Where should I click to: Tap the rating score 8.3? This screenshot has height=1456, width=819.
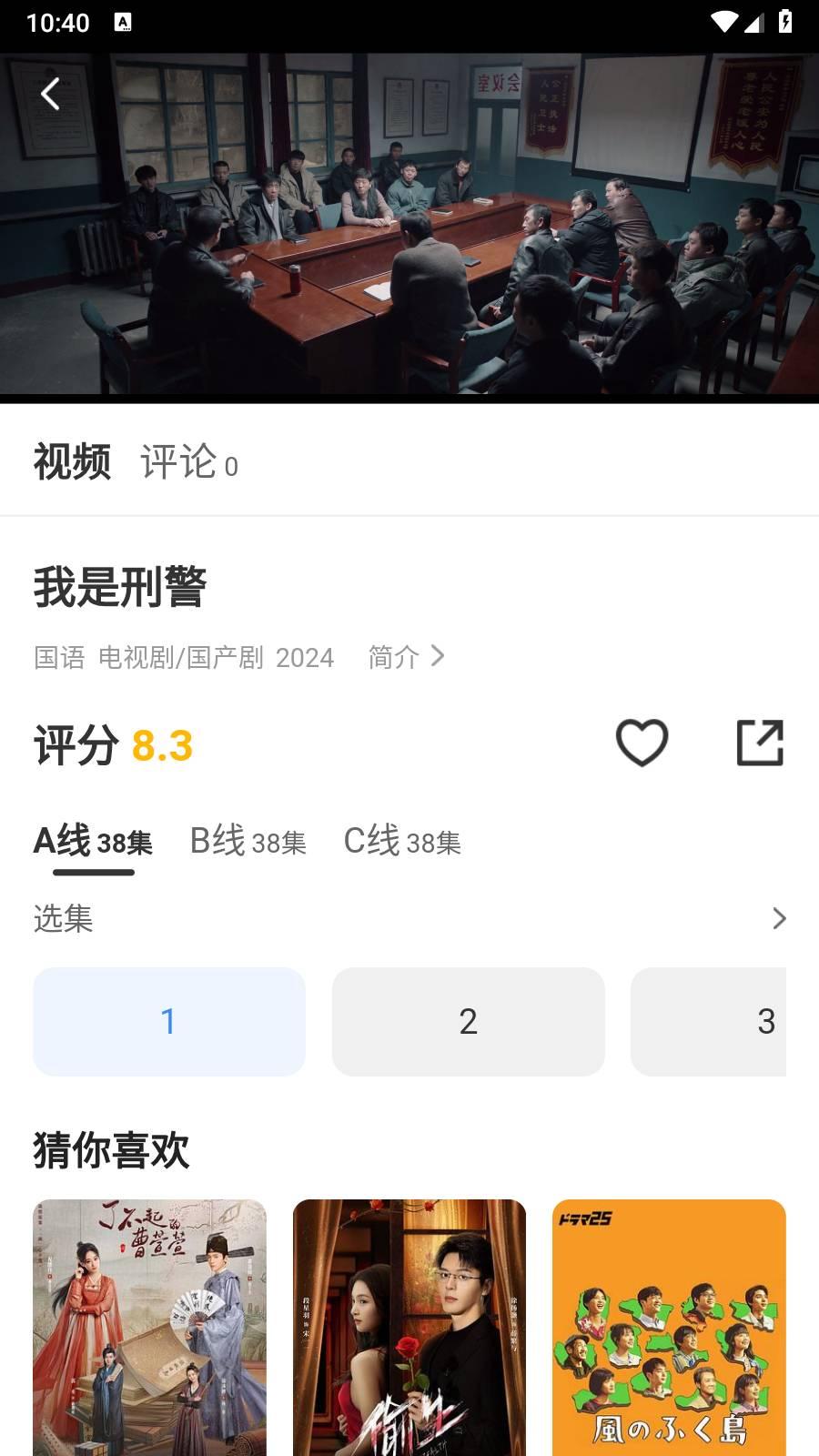[x=163, y=746]
